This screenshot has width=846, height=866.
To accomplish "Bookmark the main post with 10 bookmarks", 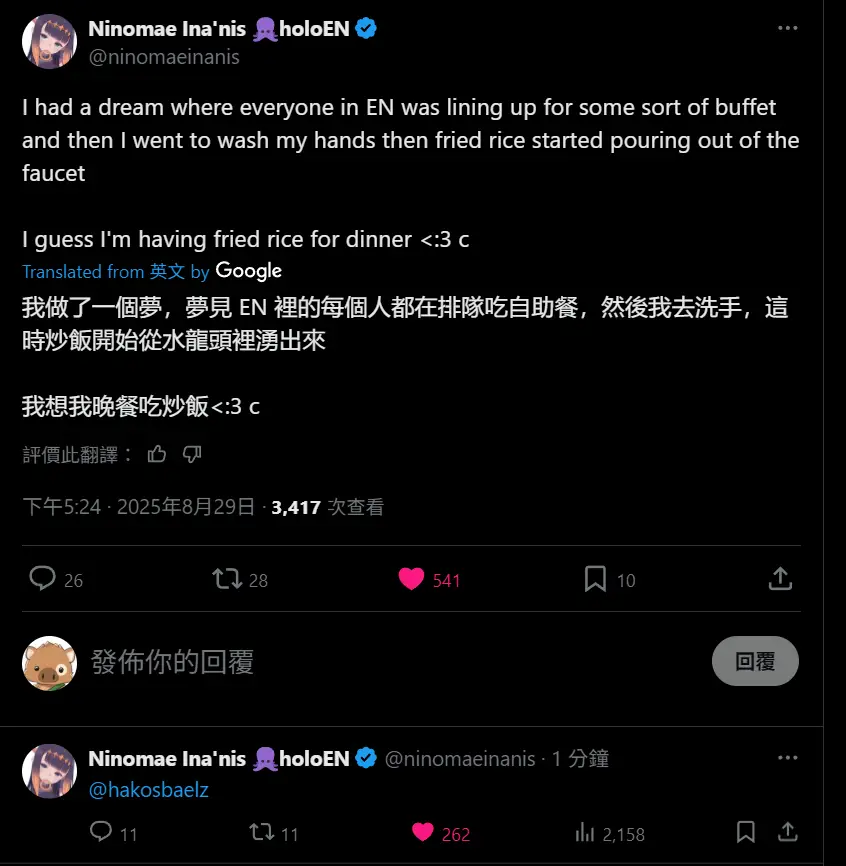I will tap(595, 578).
